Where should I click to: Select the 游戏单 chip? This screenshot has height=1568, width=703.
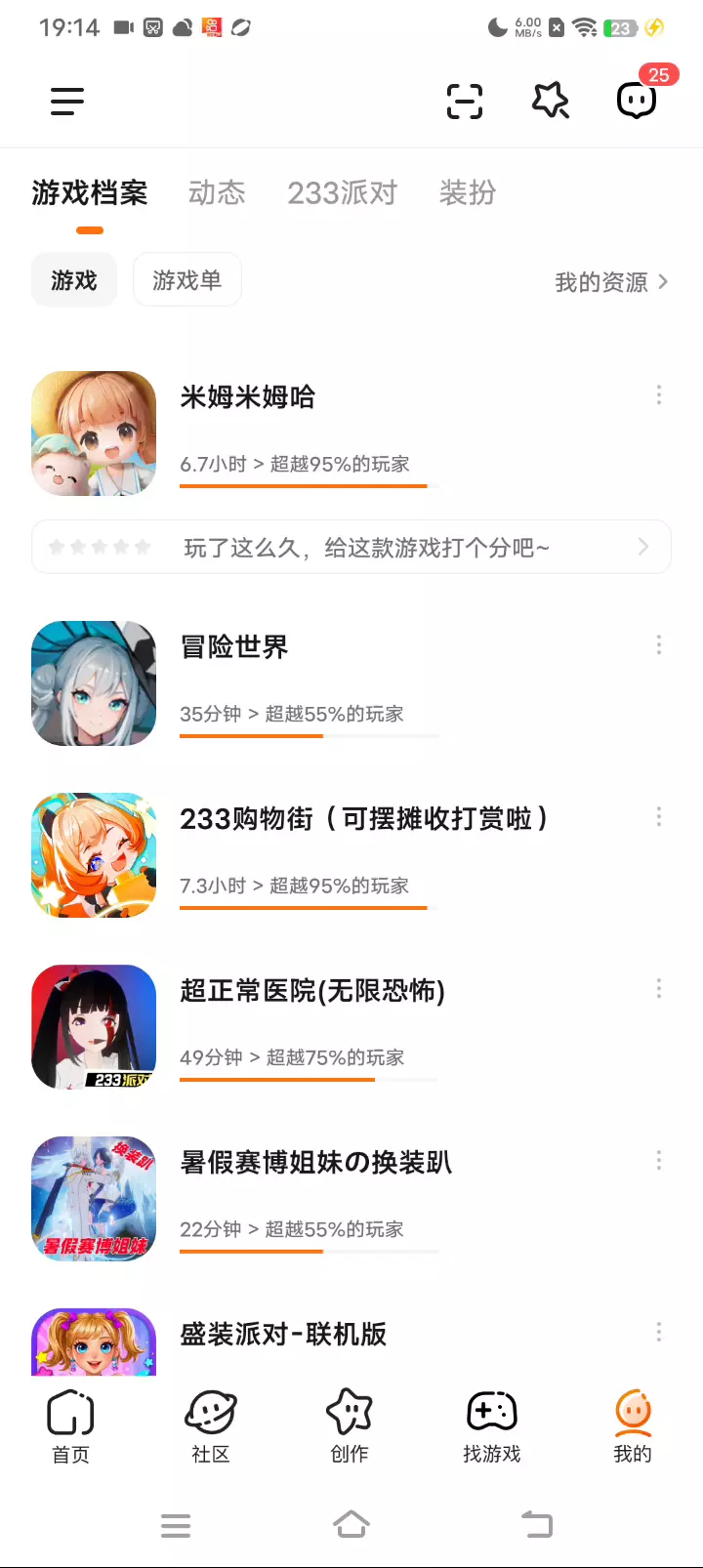pyautogui.click(x=186, y=280)
